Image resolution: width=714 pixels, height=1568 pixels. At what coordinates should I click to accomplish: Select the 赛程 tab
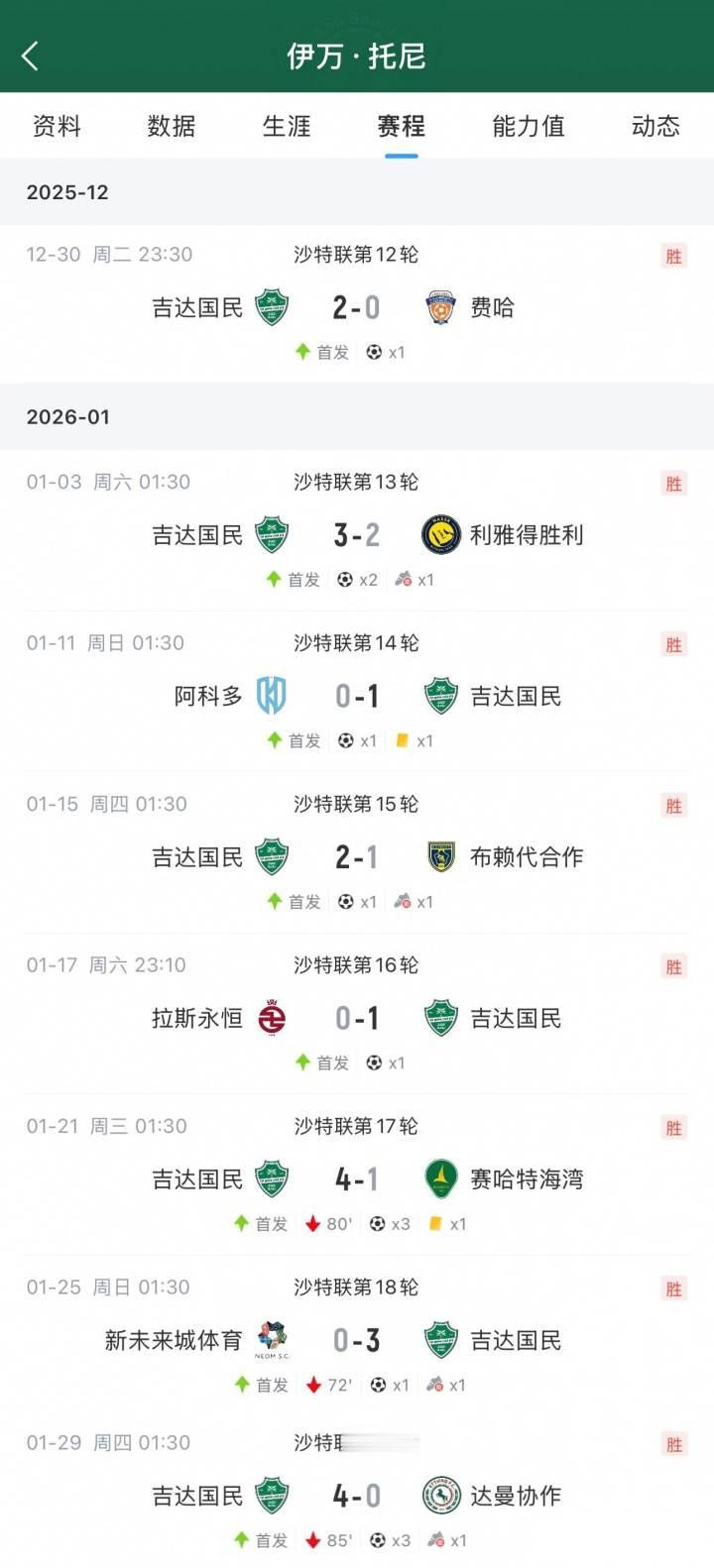coord(402,126)
